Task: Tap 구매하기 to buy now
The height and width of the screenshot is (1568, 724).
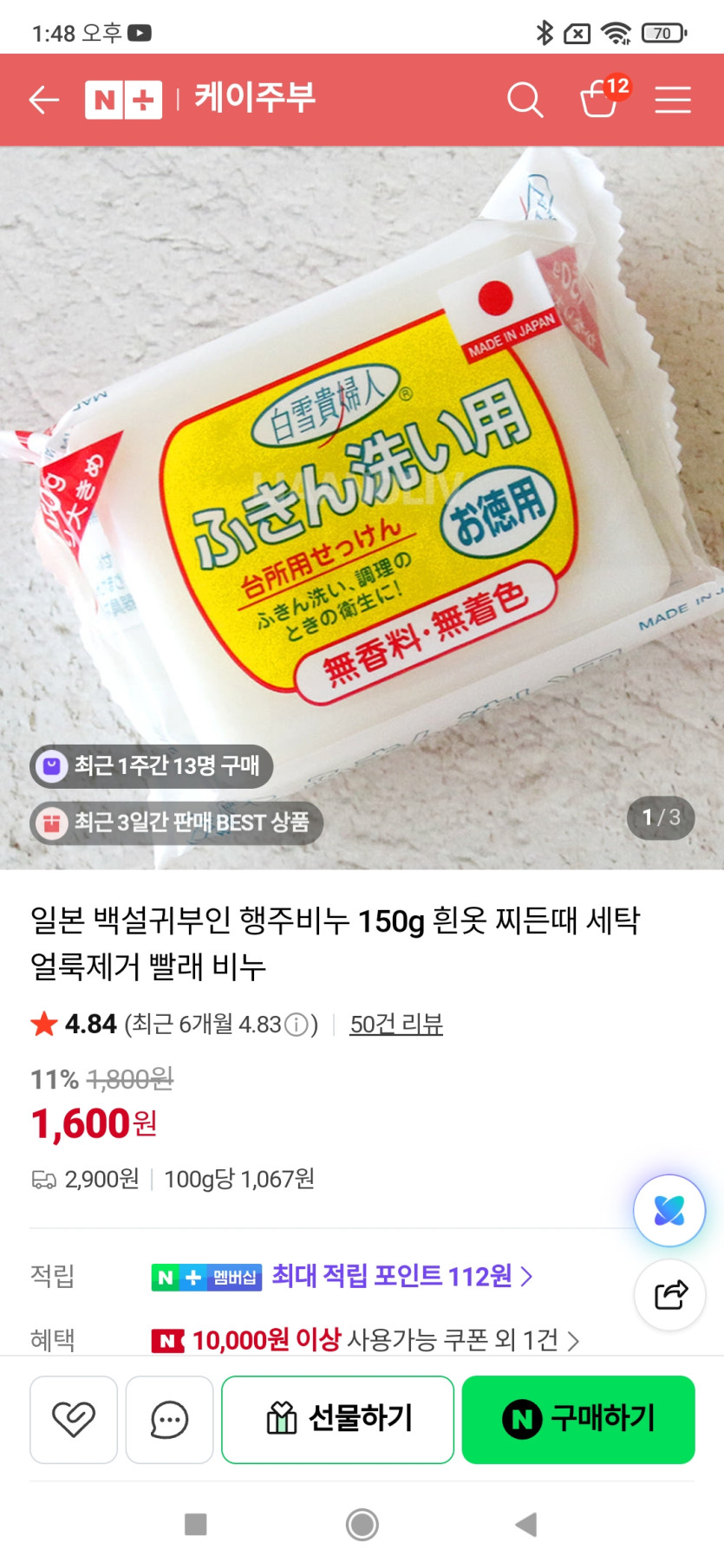Action: (x=578, y=1420)
